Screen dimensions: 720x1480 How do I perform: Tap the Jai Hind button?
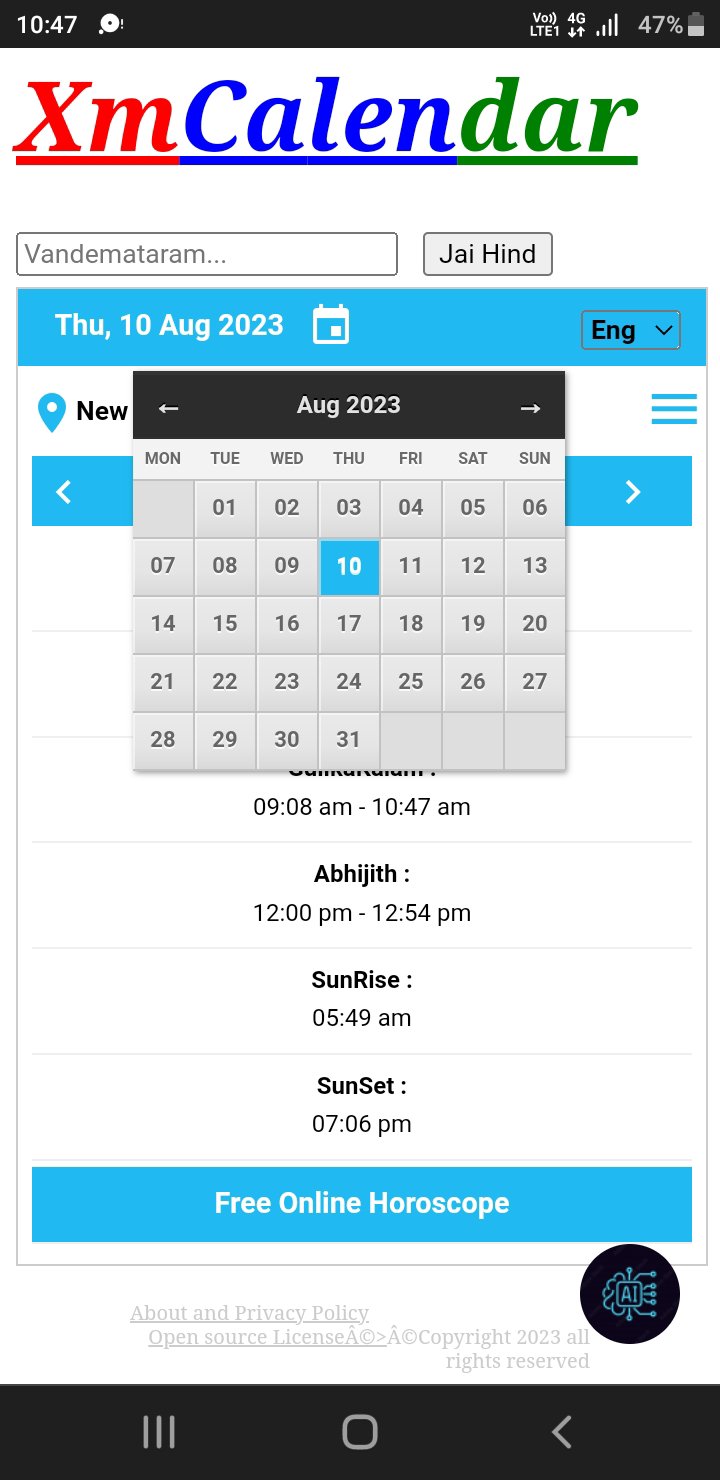click(x=487, y=254)
